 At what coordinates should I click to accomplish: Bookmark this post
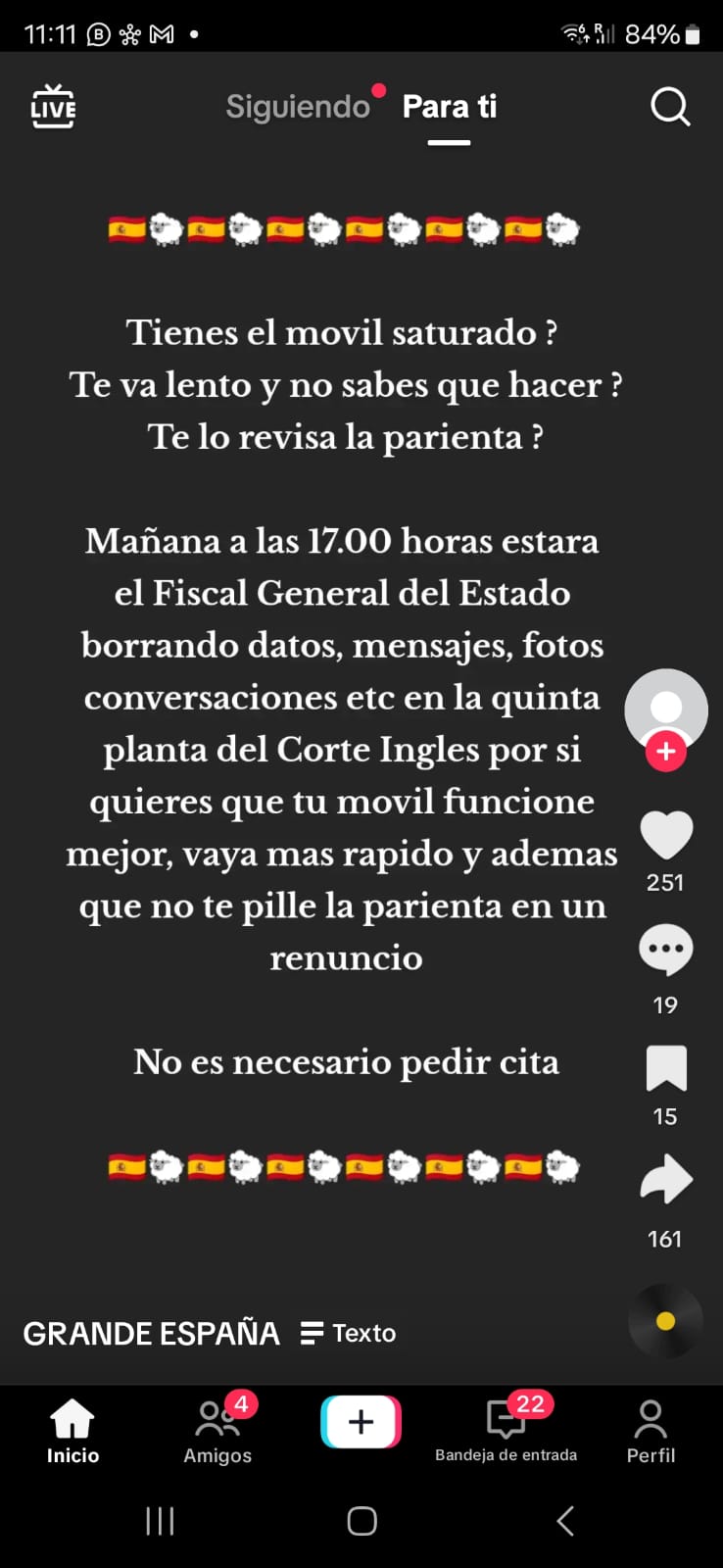tap(666, 1068)
